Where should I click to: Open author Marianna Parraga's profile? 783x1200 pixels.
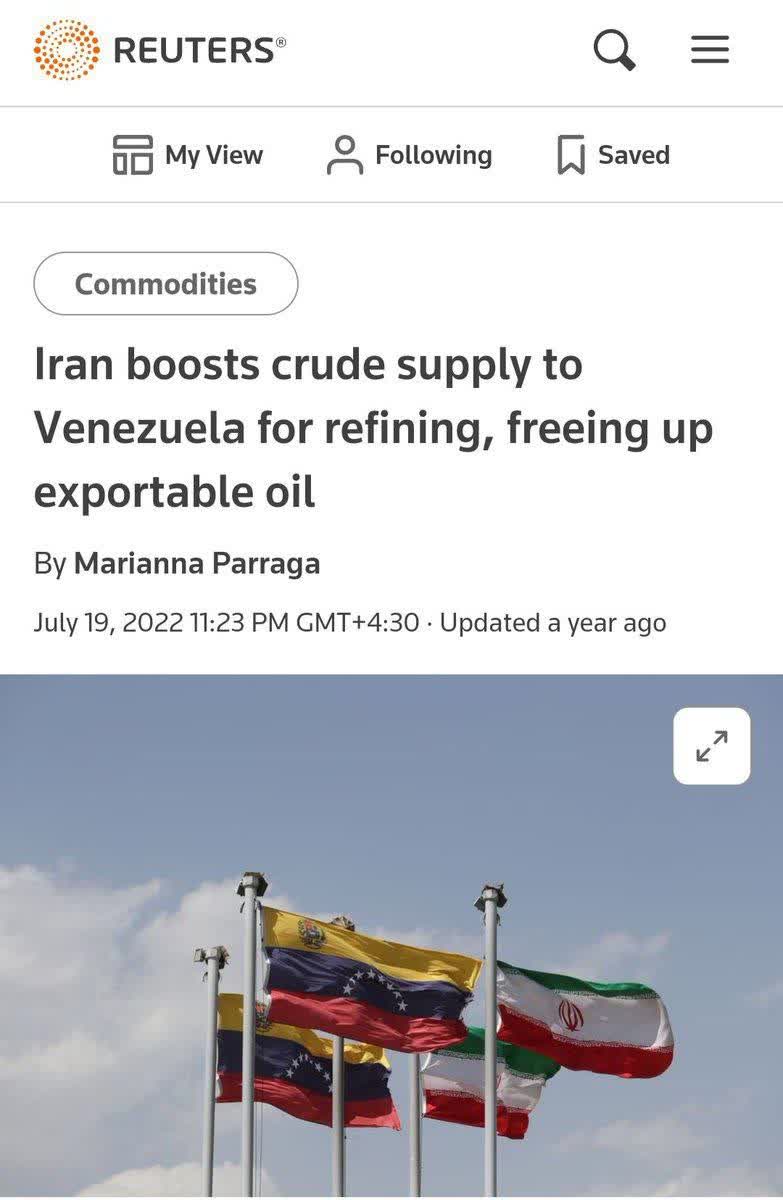[197, 563]
